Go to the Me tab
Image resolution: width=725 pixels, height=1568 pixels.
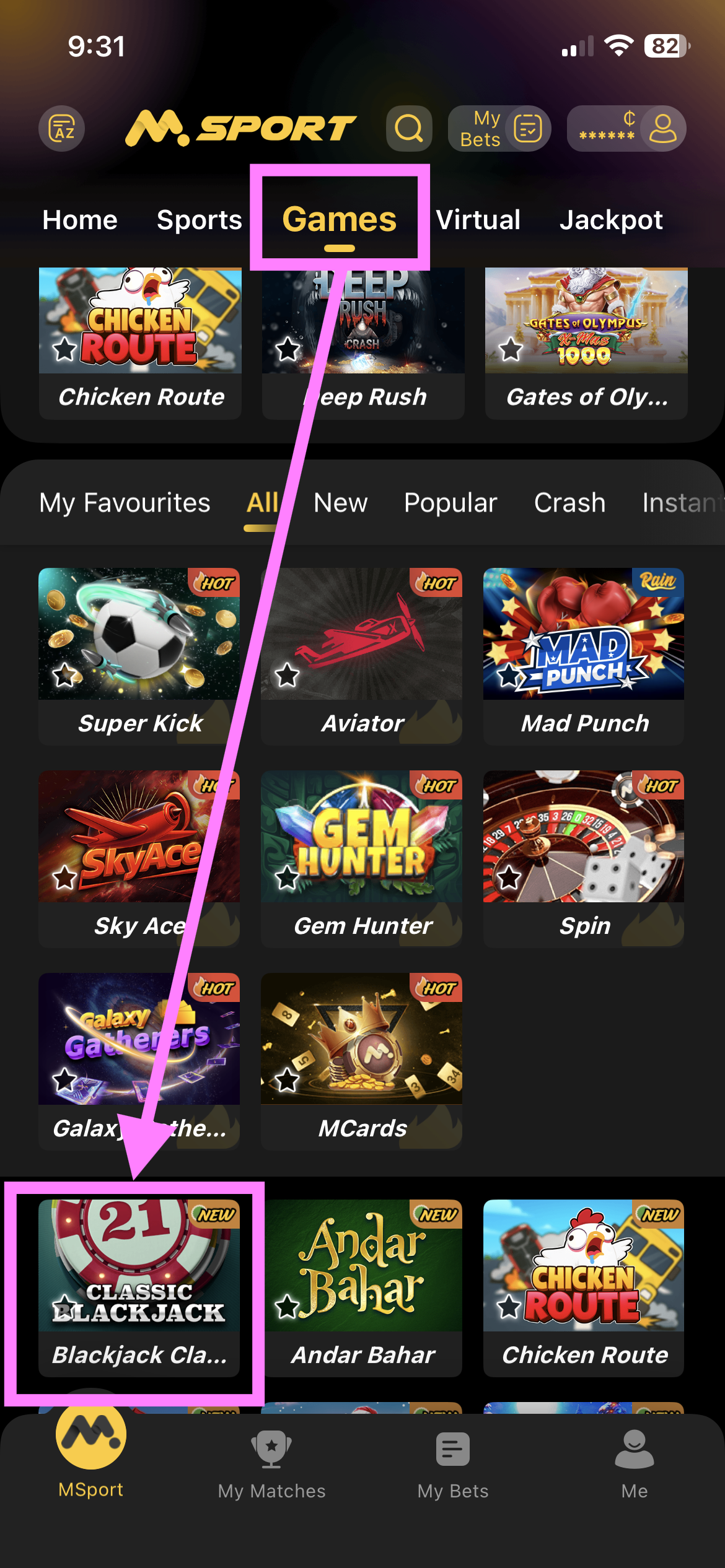[x=634, y=1465]
